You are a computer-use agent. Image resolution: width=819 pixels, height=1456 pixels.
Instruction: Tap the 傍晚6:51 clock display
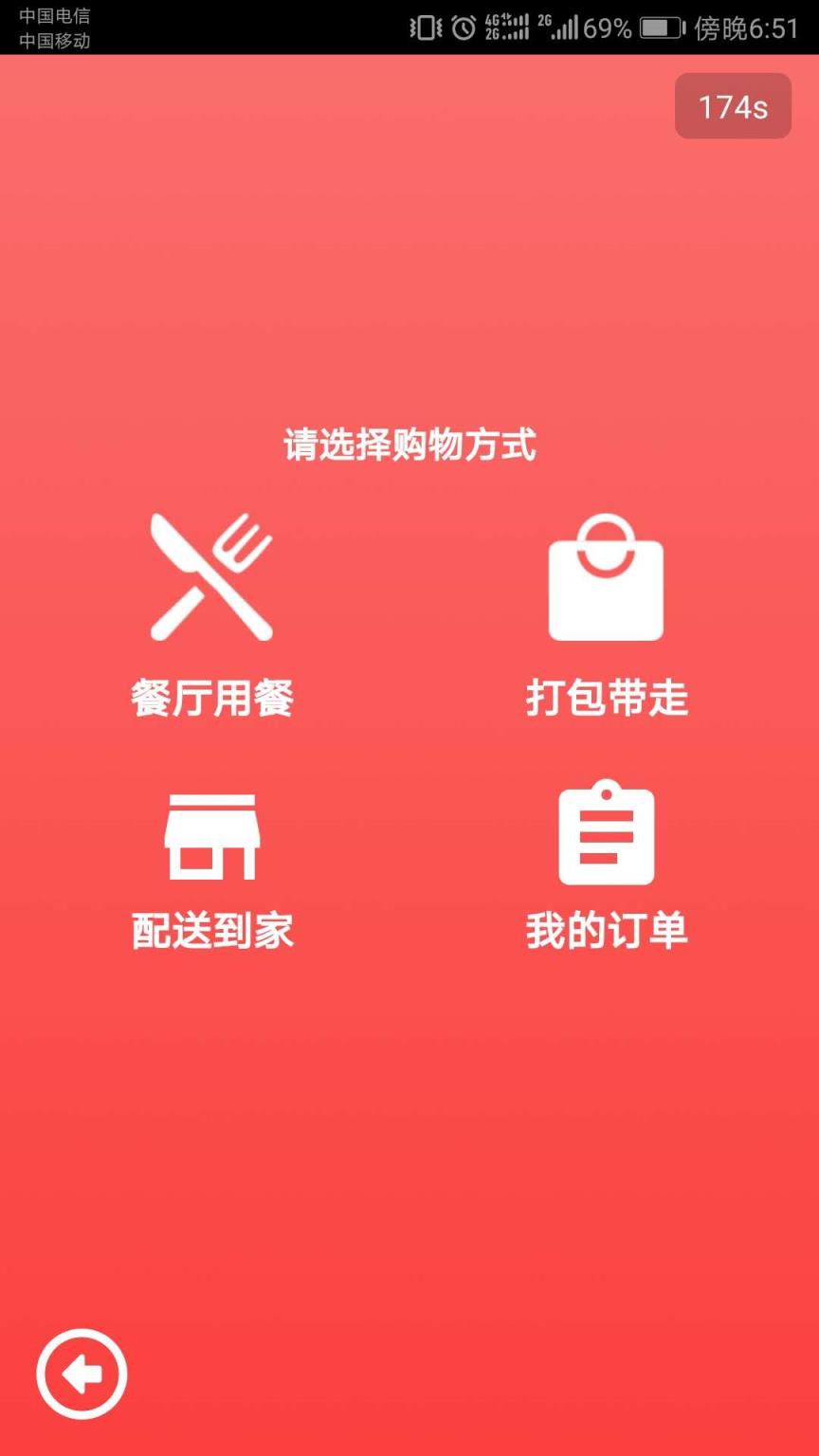coord(749,26)
